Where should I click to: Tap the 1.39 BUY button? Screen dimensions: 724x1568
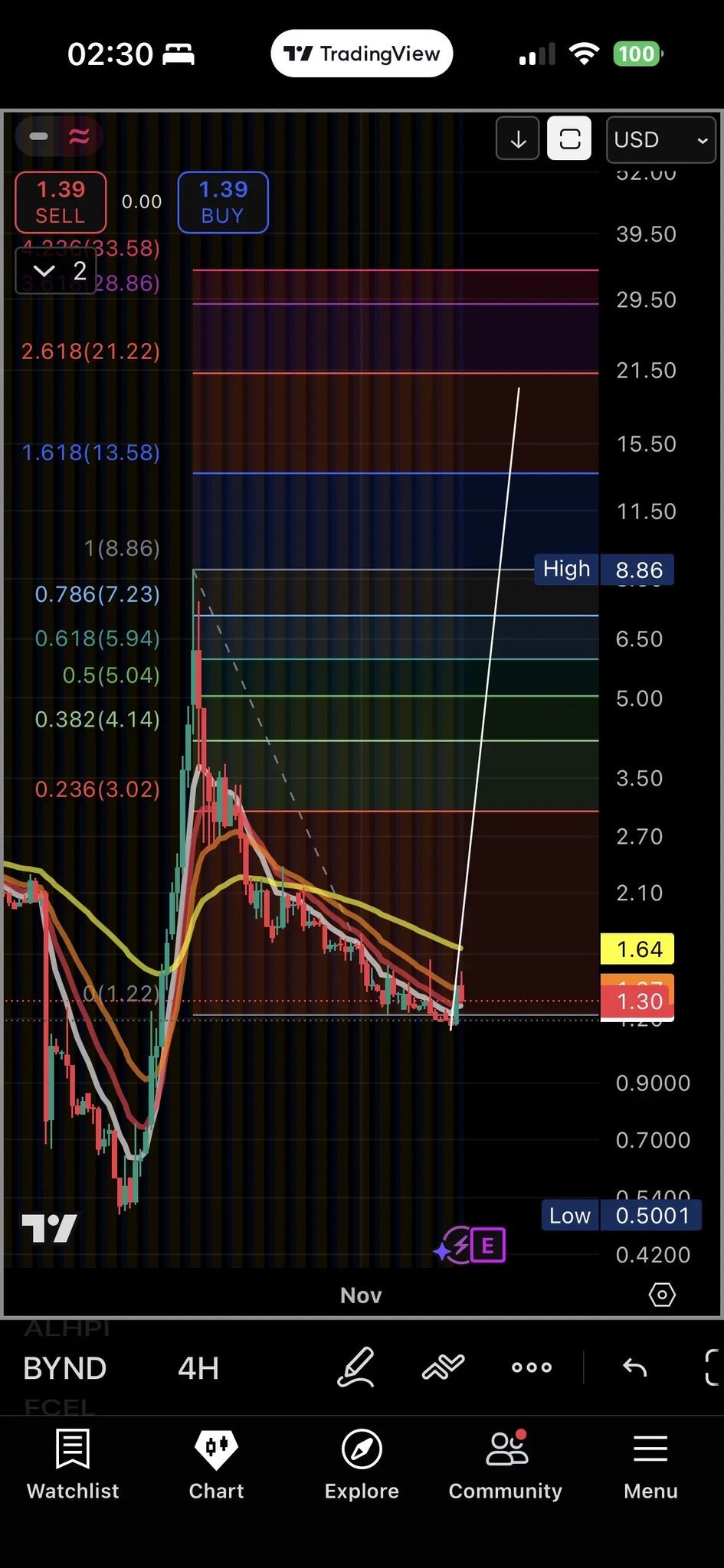[223, 202]
